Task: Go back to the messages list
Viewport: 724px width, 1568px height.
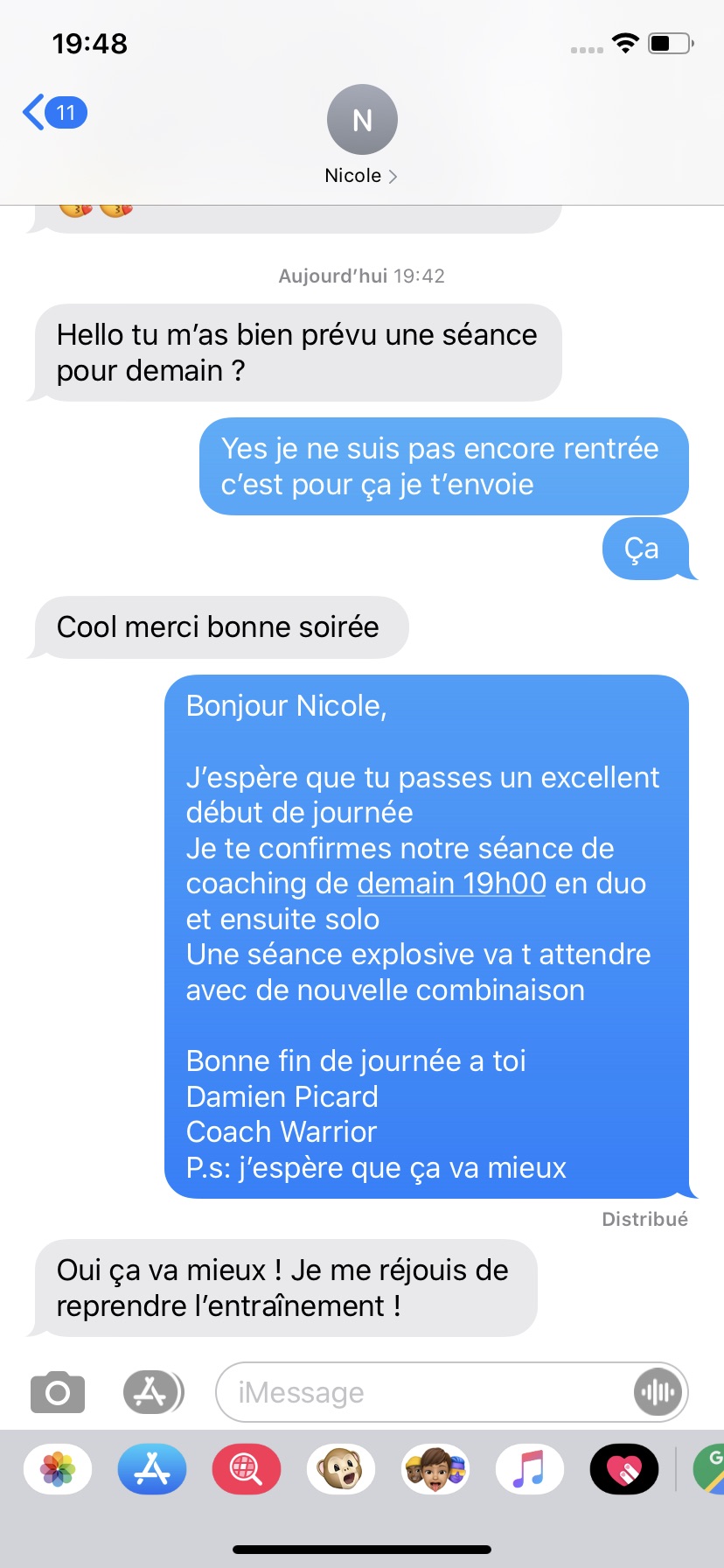Action: 54,113
